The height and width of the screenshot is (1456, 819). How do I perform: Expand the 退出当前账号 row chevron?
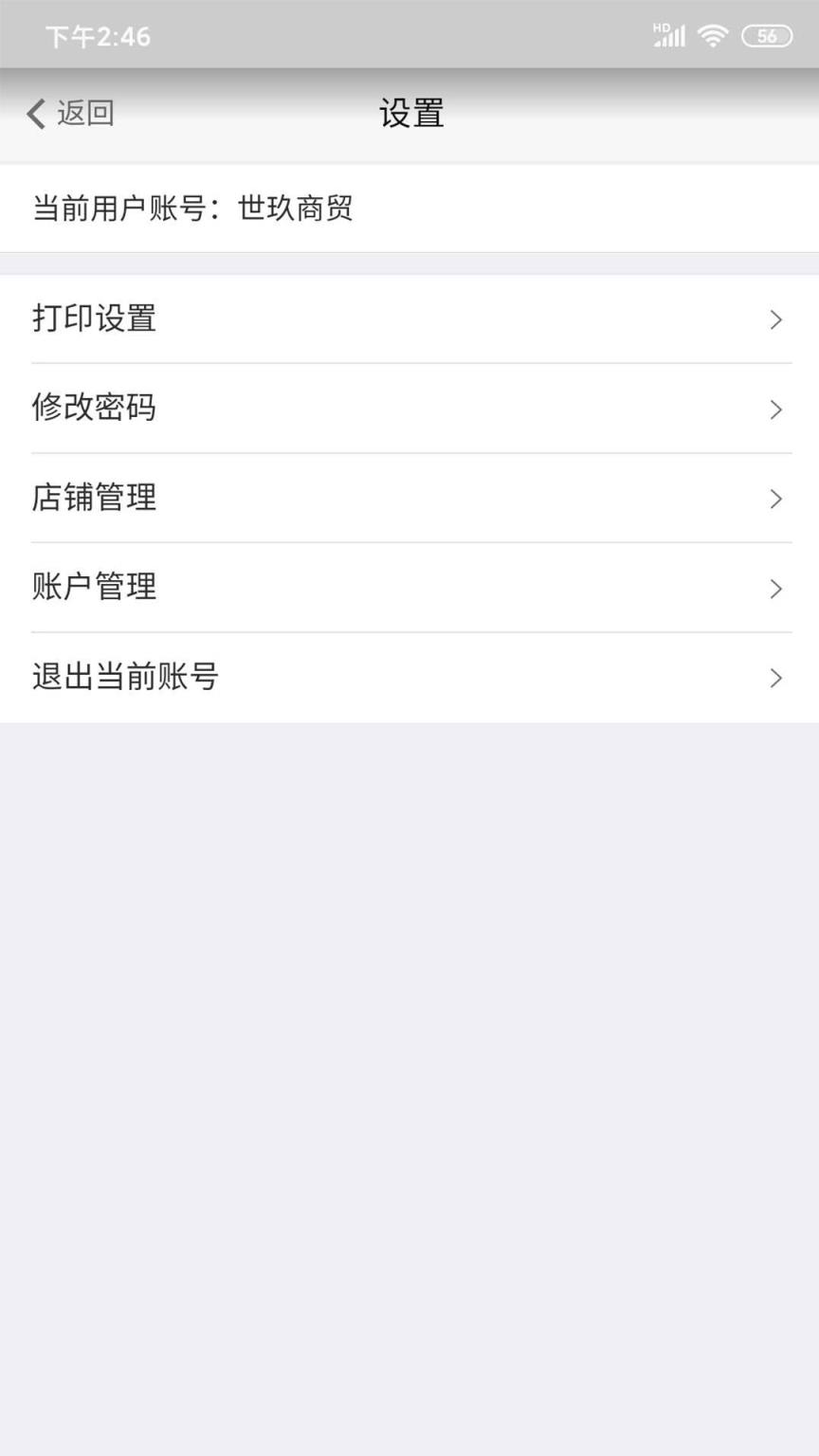point(776,677)
